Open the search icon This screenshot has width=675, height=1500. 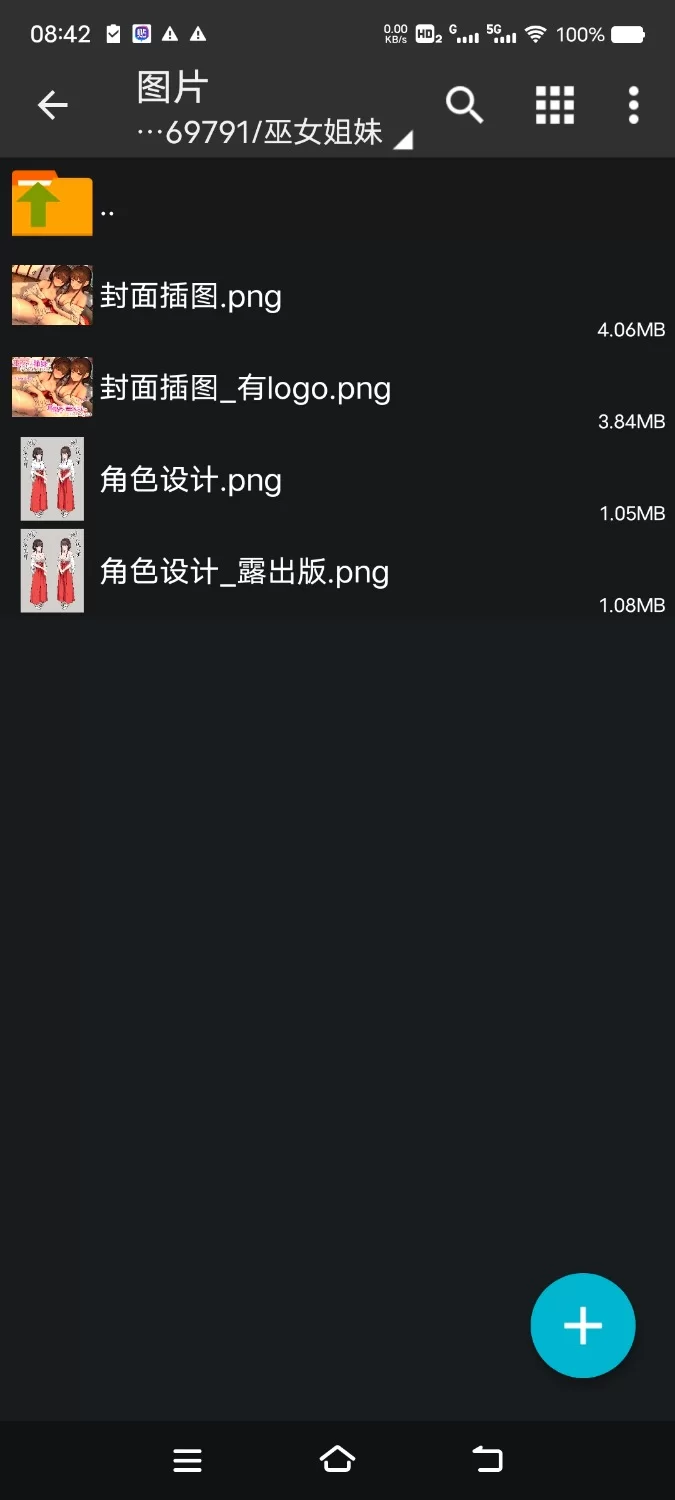click(x=464, y=104)
